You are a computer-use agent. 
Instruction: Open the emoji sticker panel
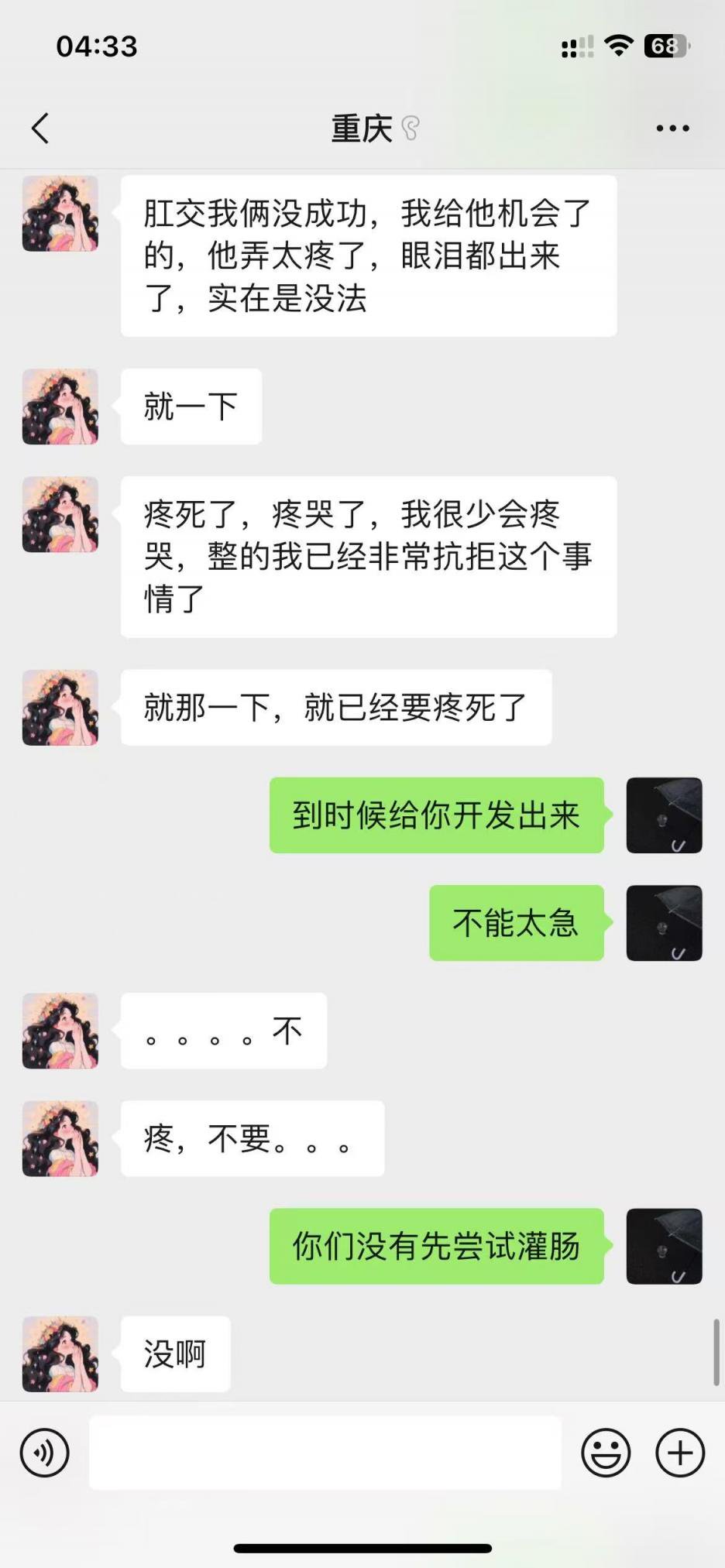[606, 1453]
